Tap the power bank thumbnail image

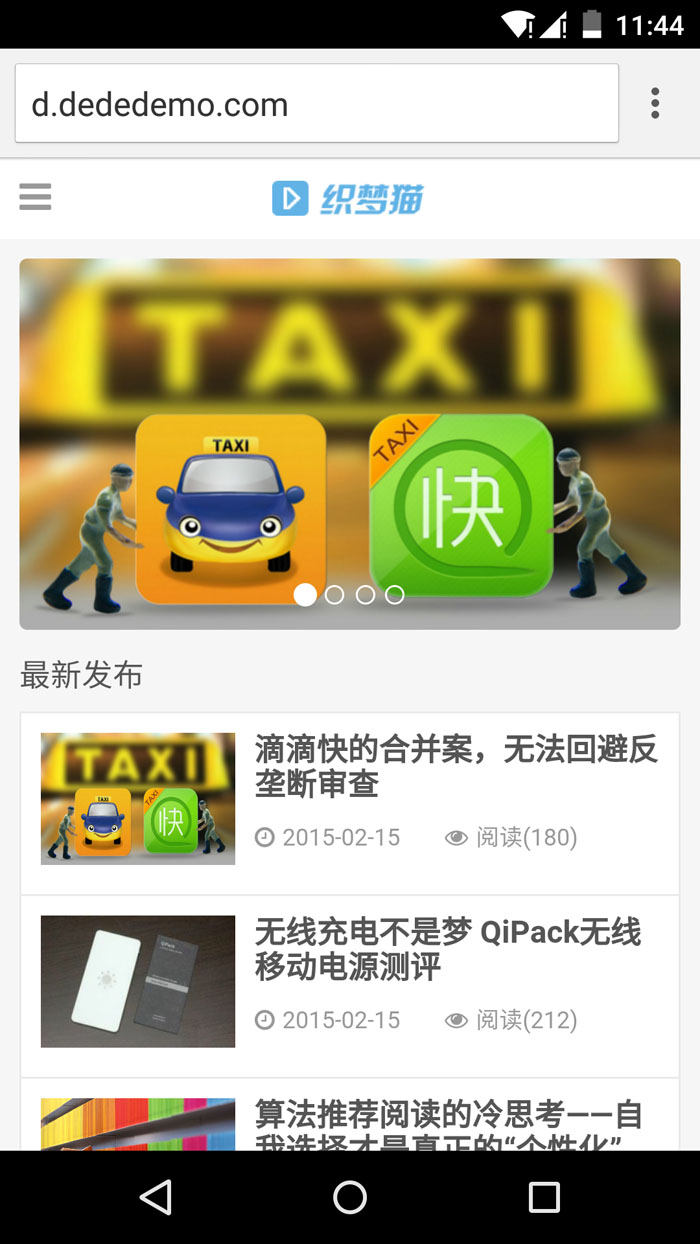pyautogui.click(x=138, y=981)
